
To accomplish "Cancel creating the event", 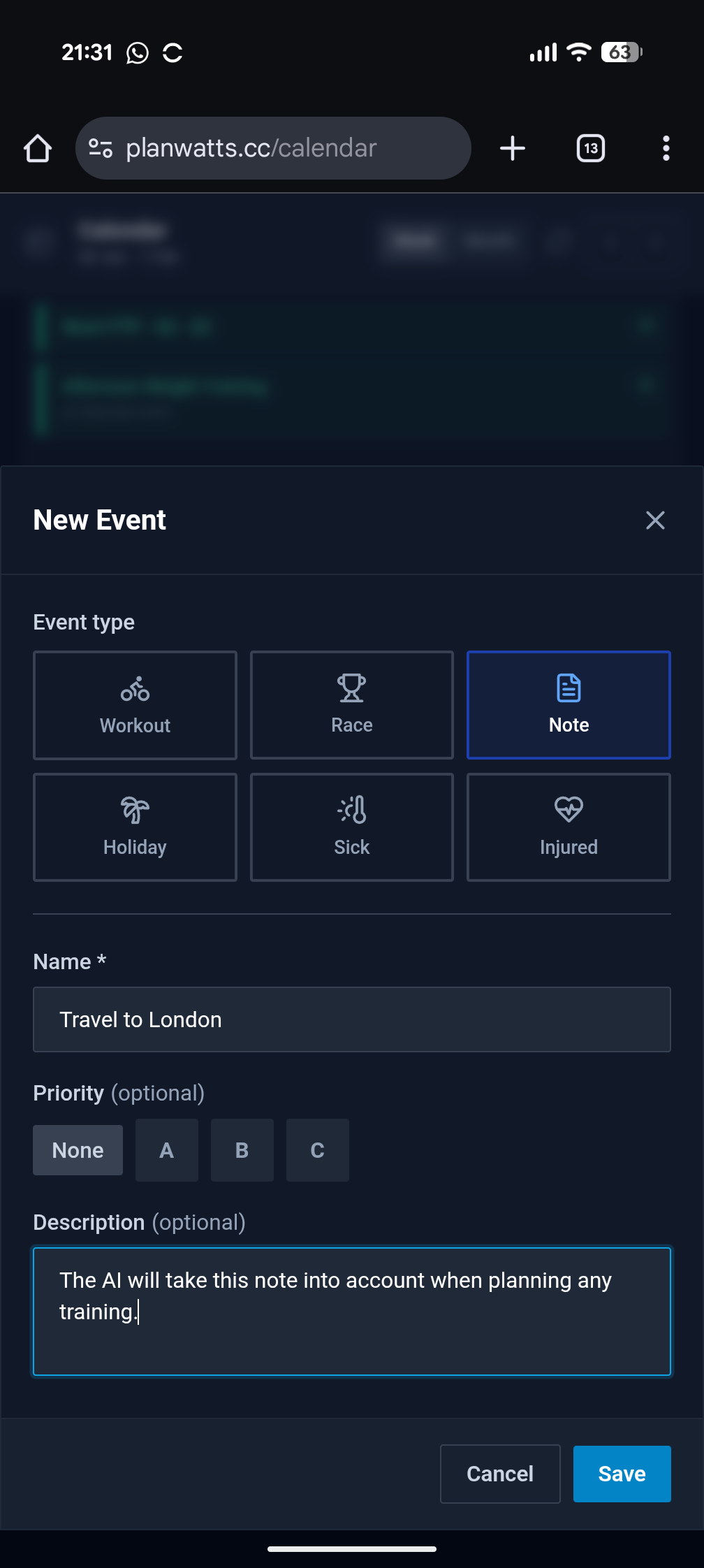I will tap(500, 1474).
